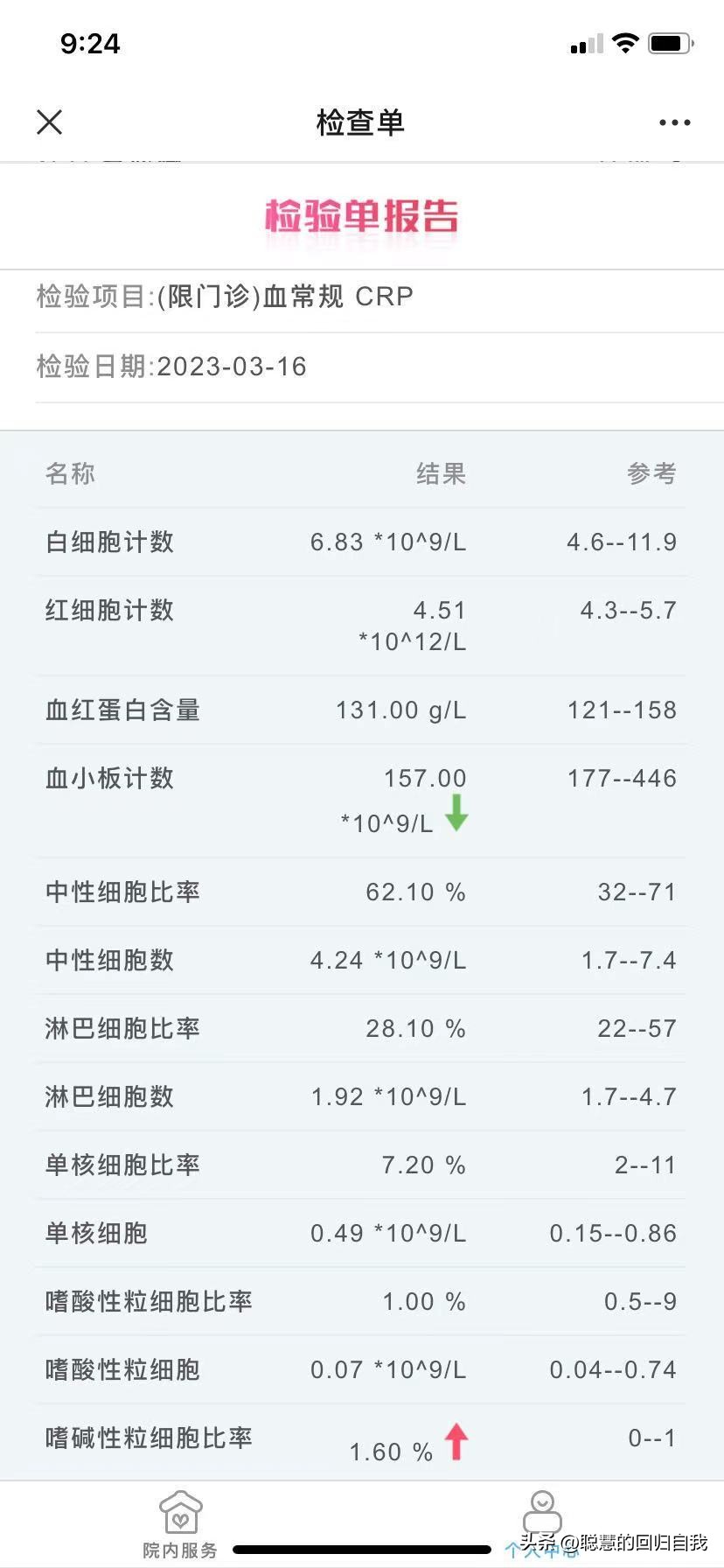Tap the cellular signal bars icon
Screen dimensions: 724x1568
[x=585, y=43]
